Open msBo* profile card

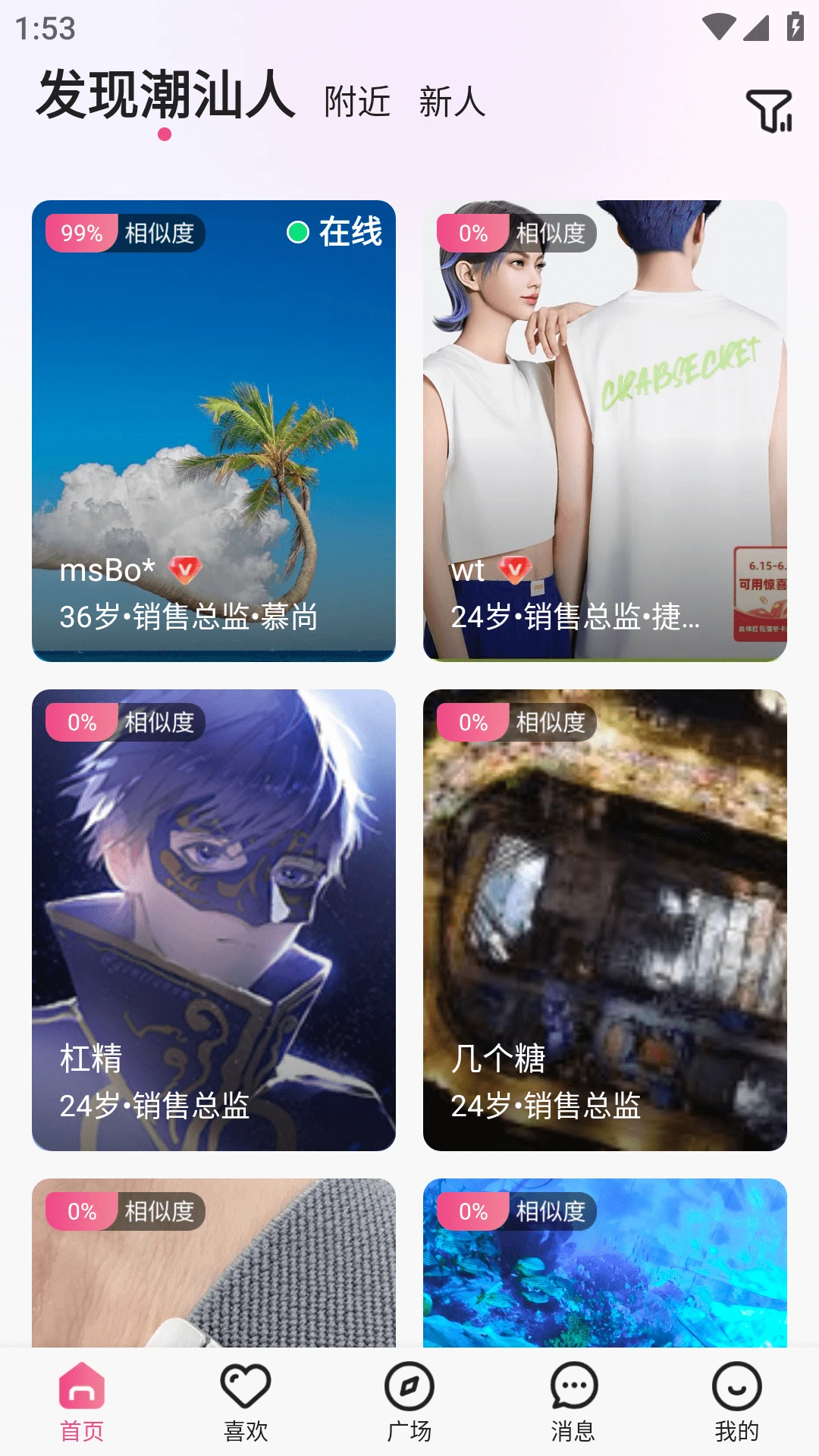(x=214, y=431)
